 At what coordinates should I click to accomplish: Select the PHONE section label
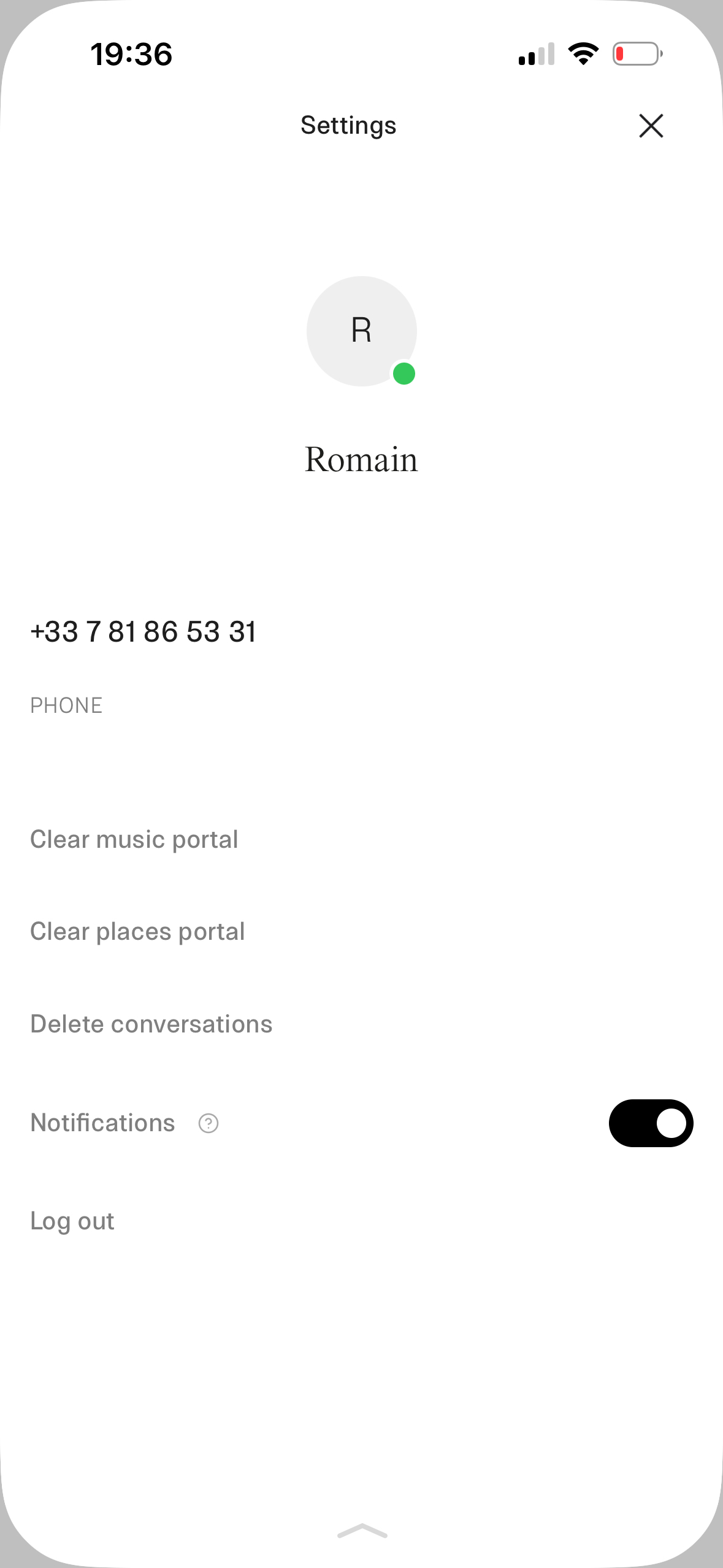point(66,705)
